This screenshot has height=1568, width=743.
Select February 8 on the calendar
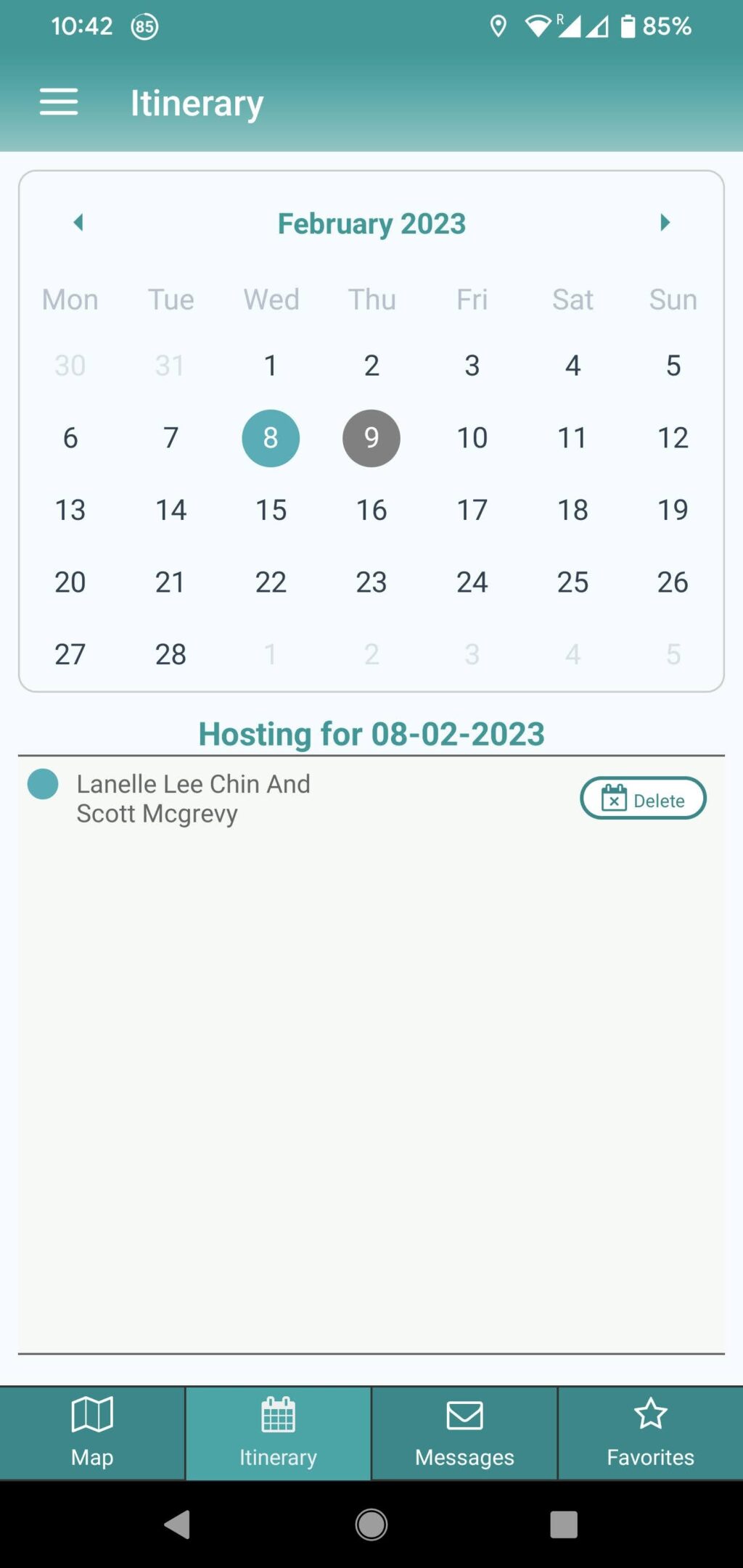tap(271, 438)
